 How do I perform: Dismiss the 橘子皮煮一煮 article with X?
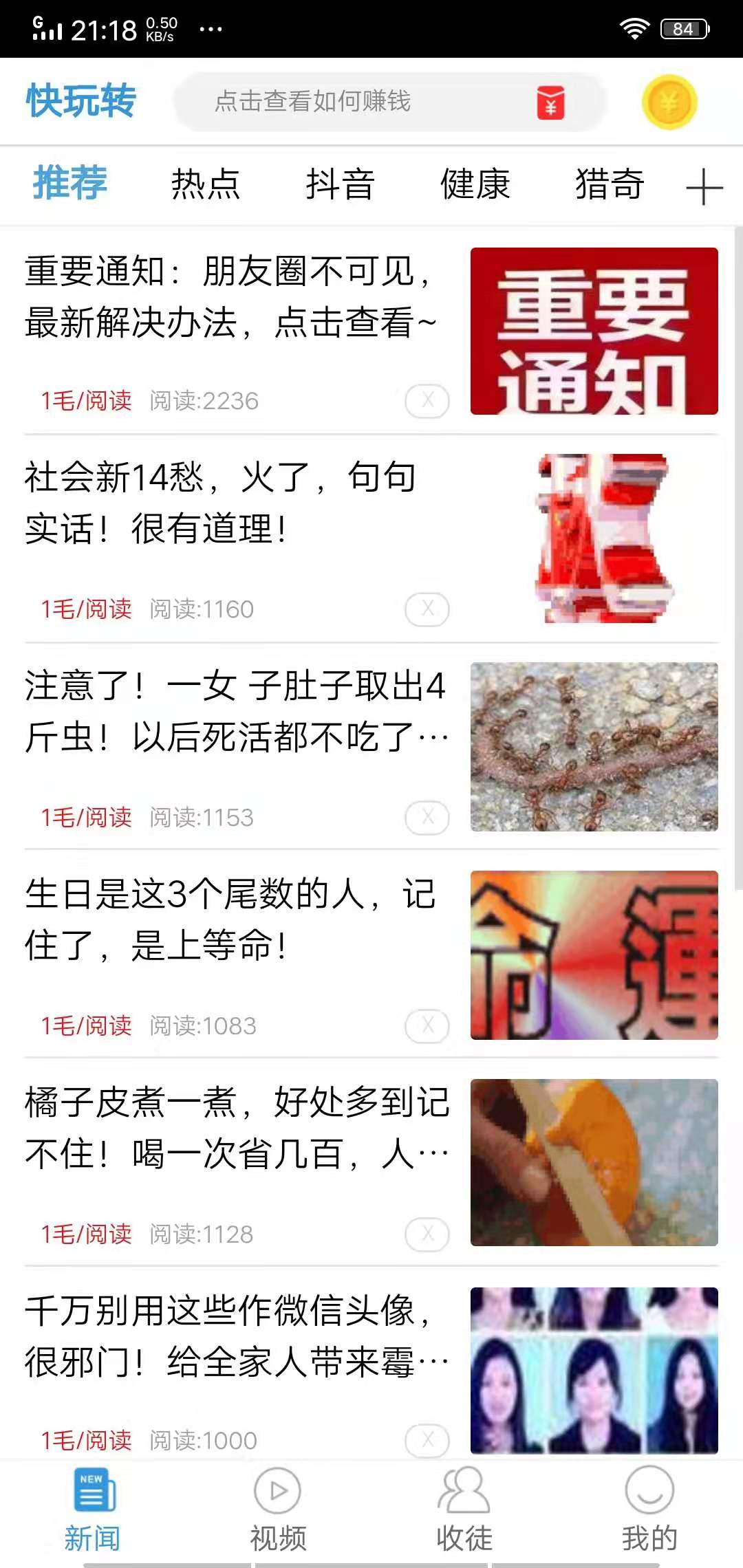pos(427,1234)
